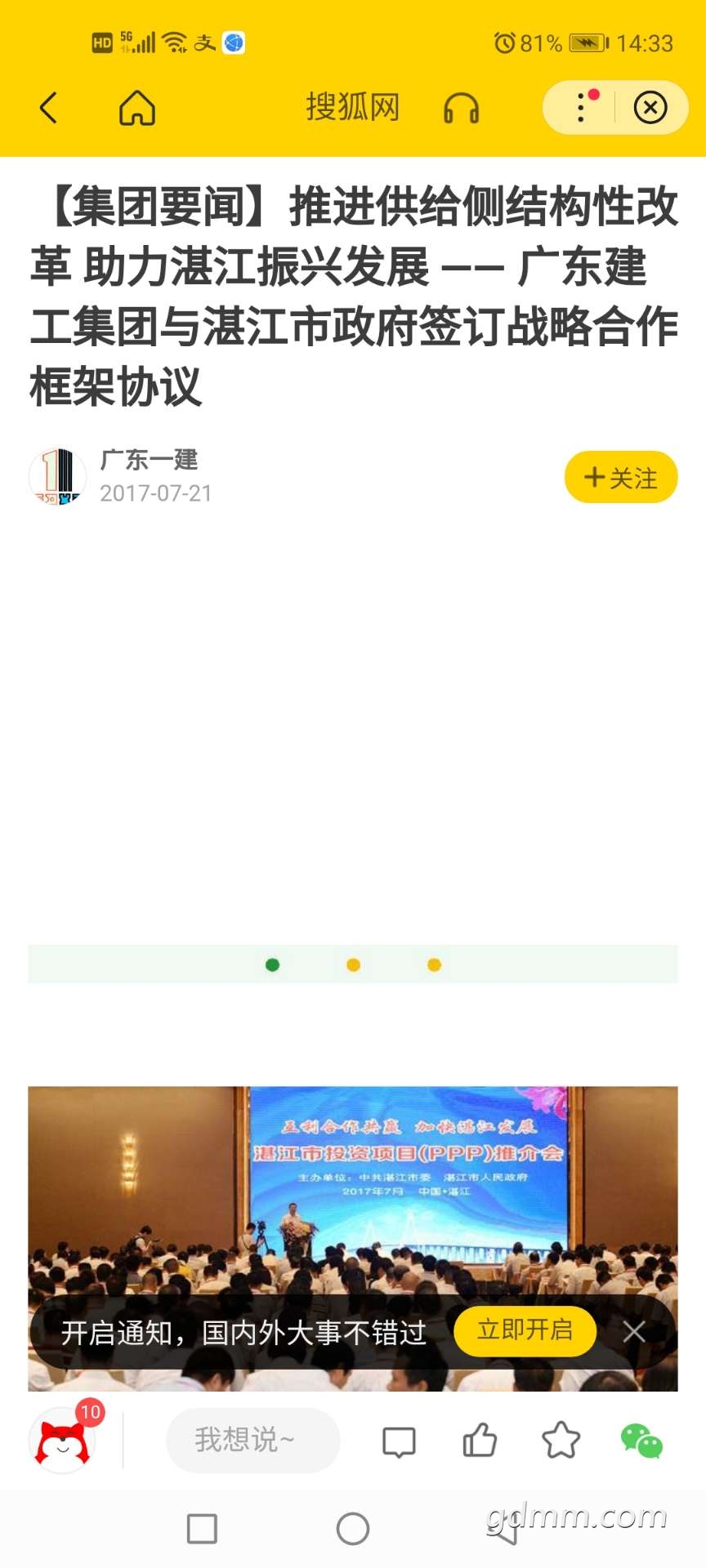Like this article with thumbs-up
The height and width of the screenshot is (1568, 706).
480,1440
